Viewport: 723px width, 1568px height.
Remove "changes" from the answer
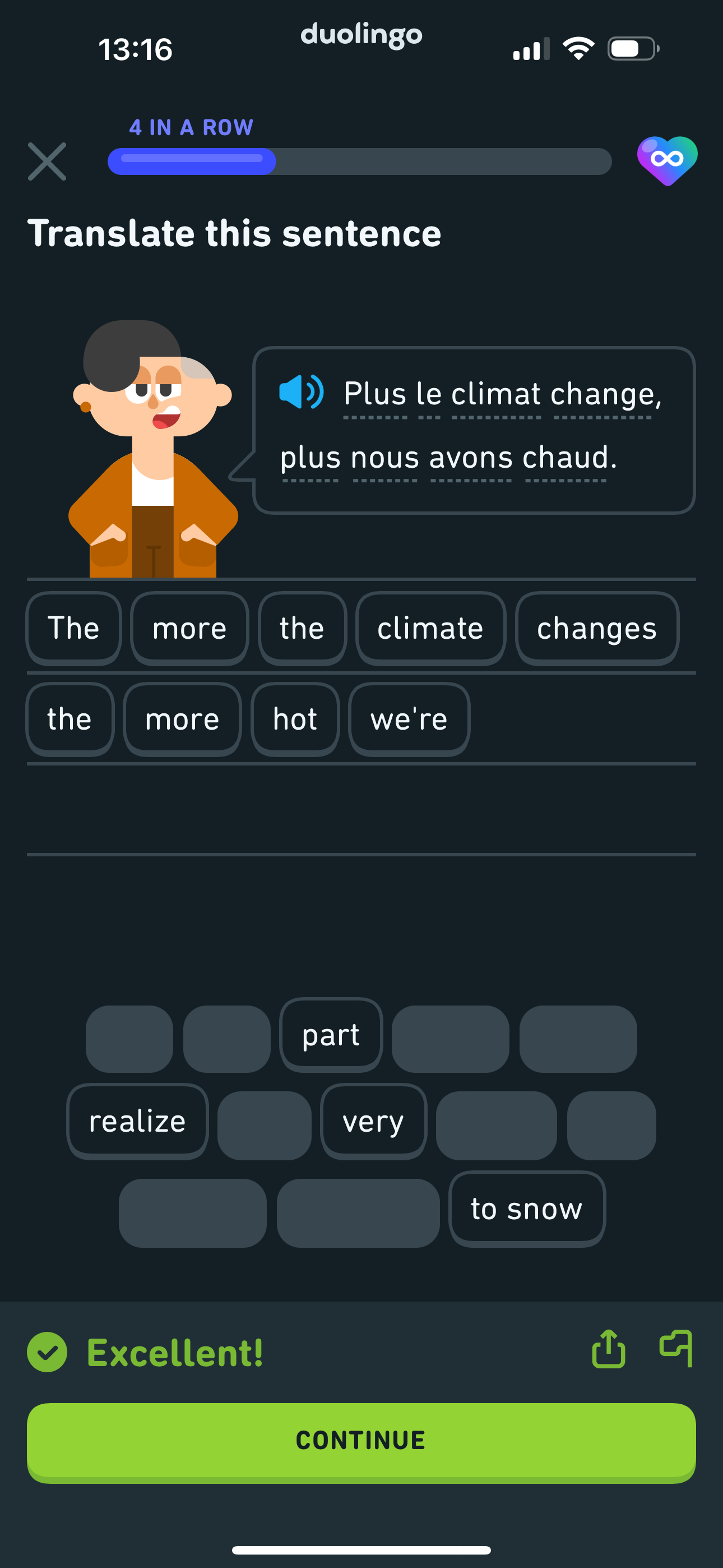pos(597,628)
